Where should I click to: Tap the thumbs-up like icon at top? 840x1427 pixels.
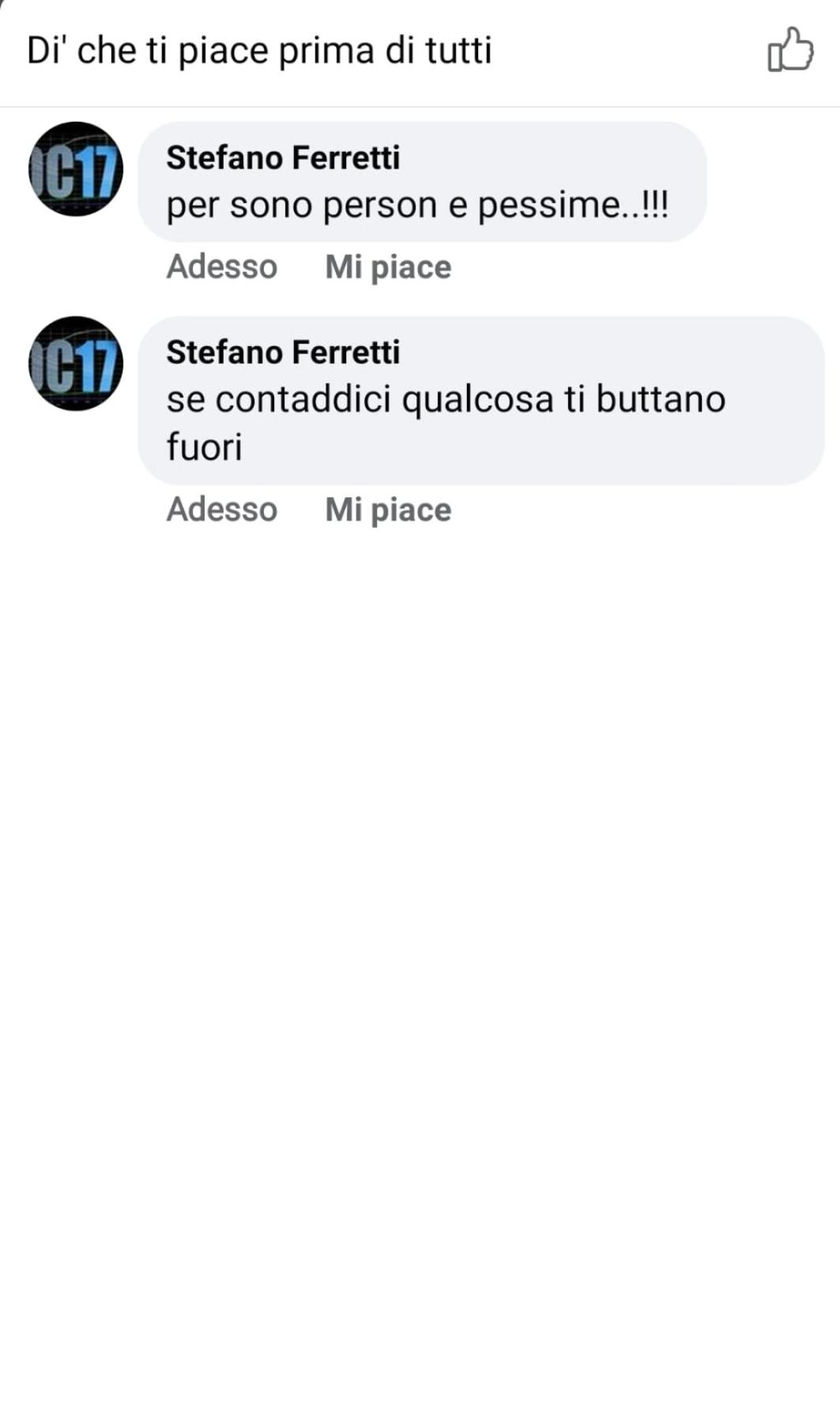(789, 50)
